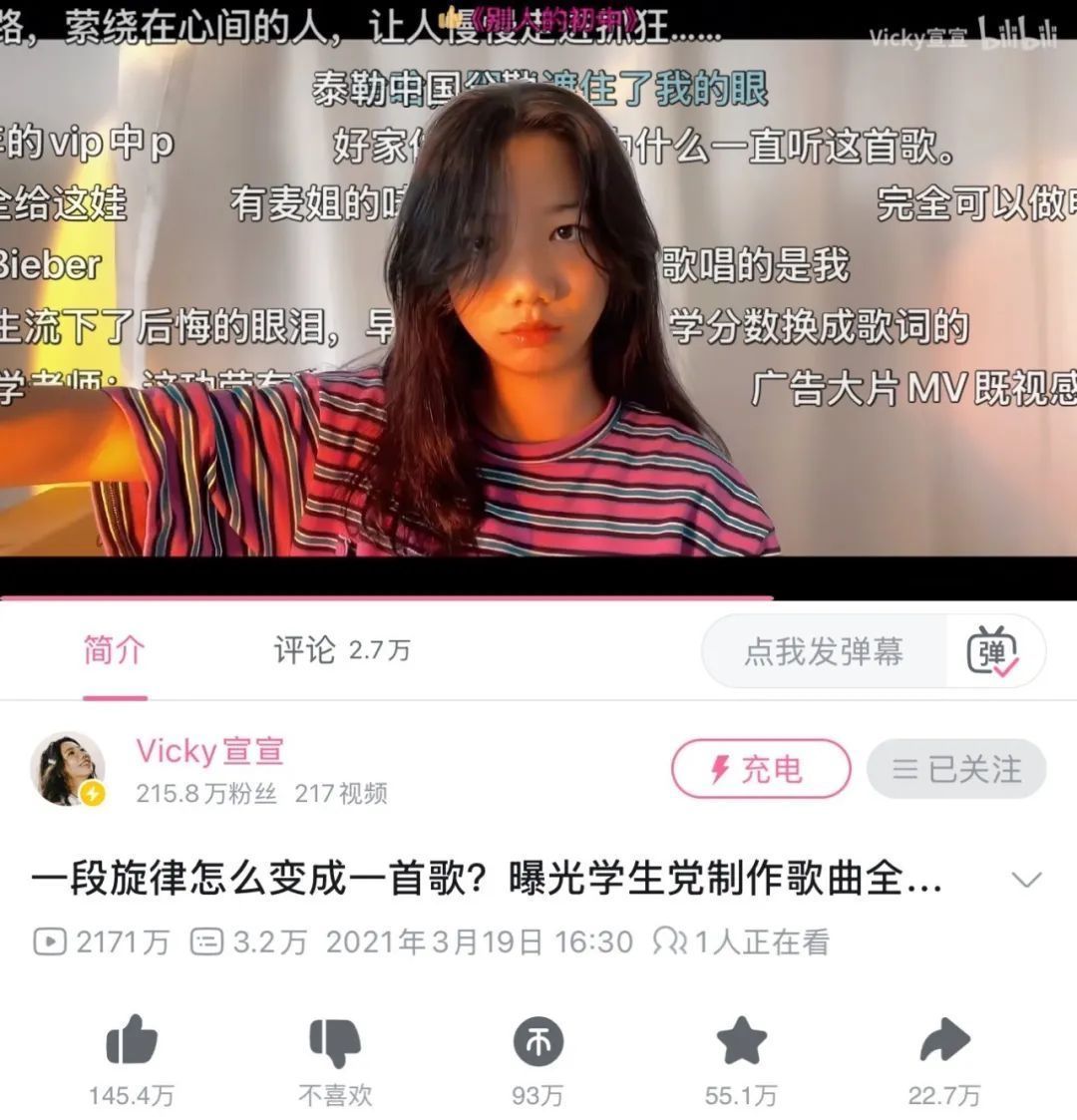Viewport: 1077px width, 1120px height.
Task: Switch to the 简介 tab
Action: point(114,650)
